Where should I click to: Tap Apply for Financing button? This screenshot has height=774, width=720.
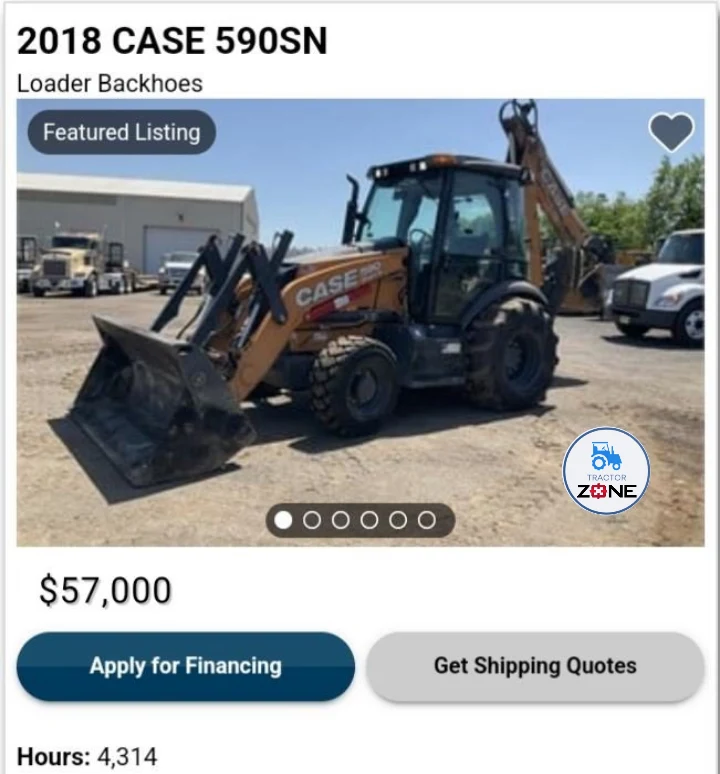(x=186, y=666)
